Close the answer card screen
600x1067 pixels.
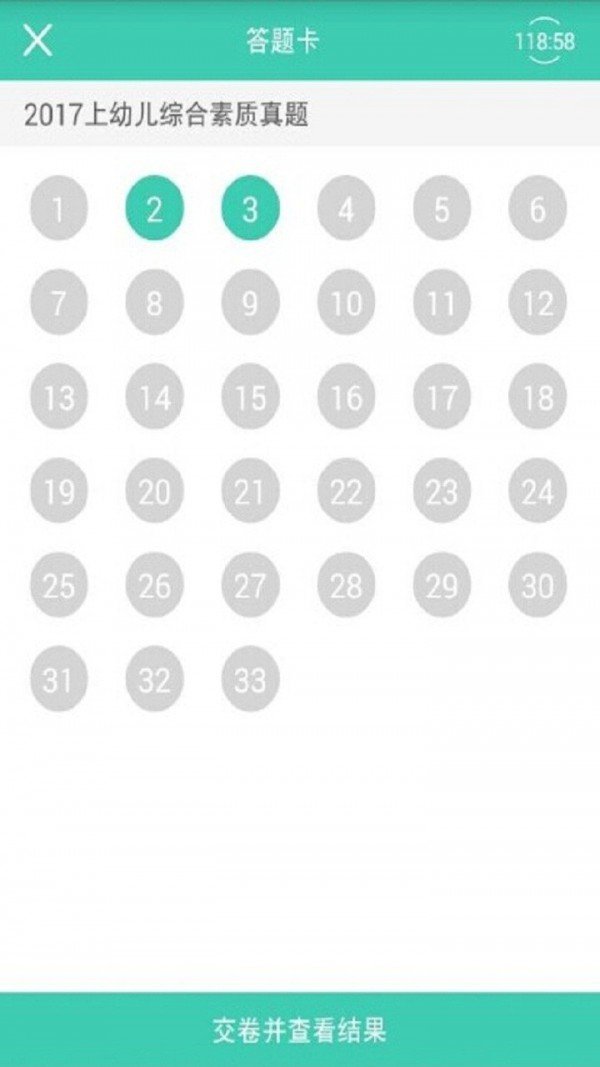(x=37, y=41)
